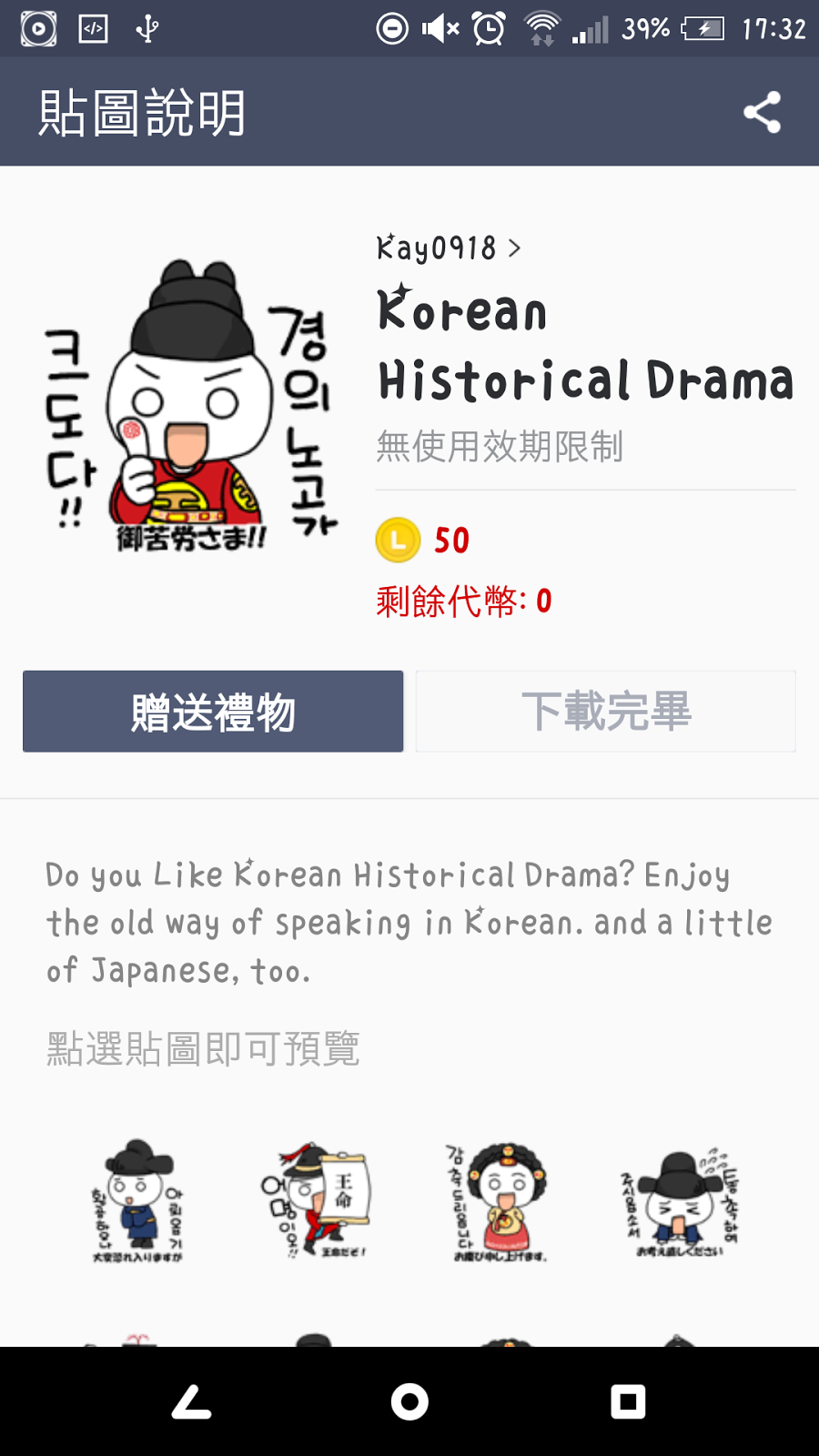Go to the home screen
Screen dimensions: 819x1456
coord(409,1401)
